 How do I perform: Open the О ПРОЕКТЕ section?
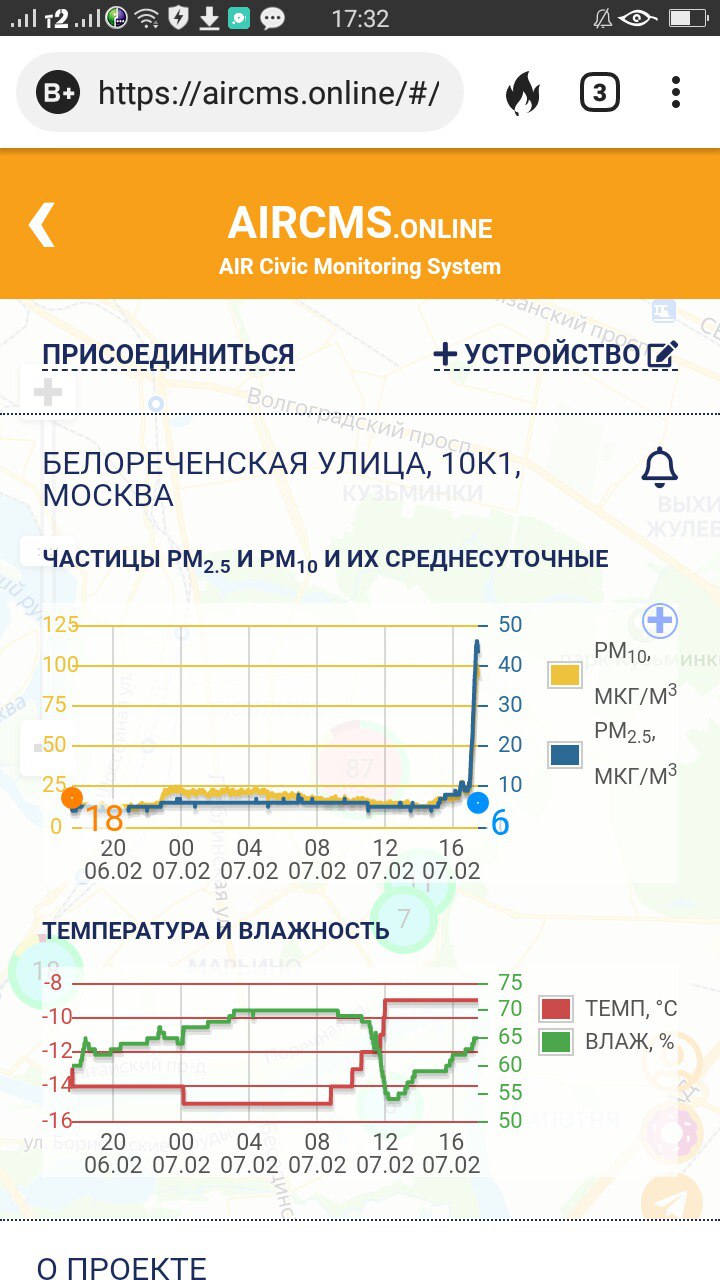pos(122,1268)
